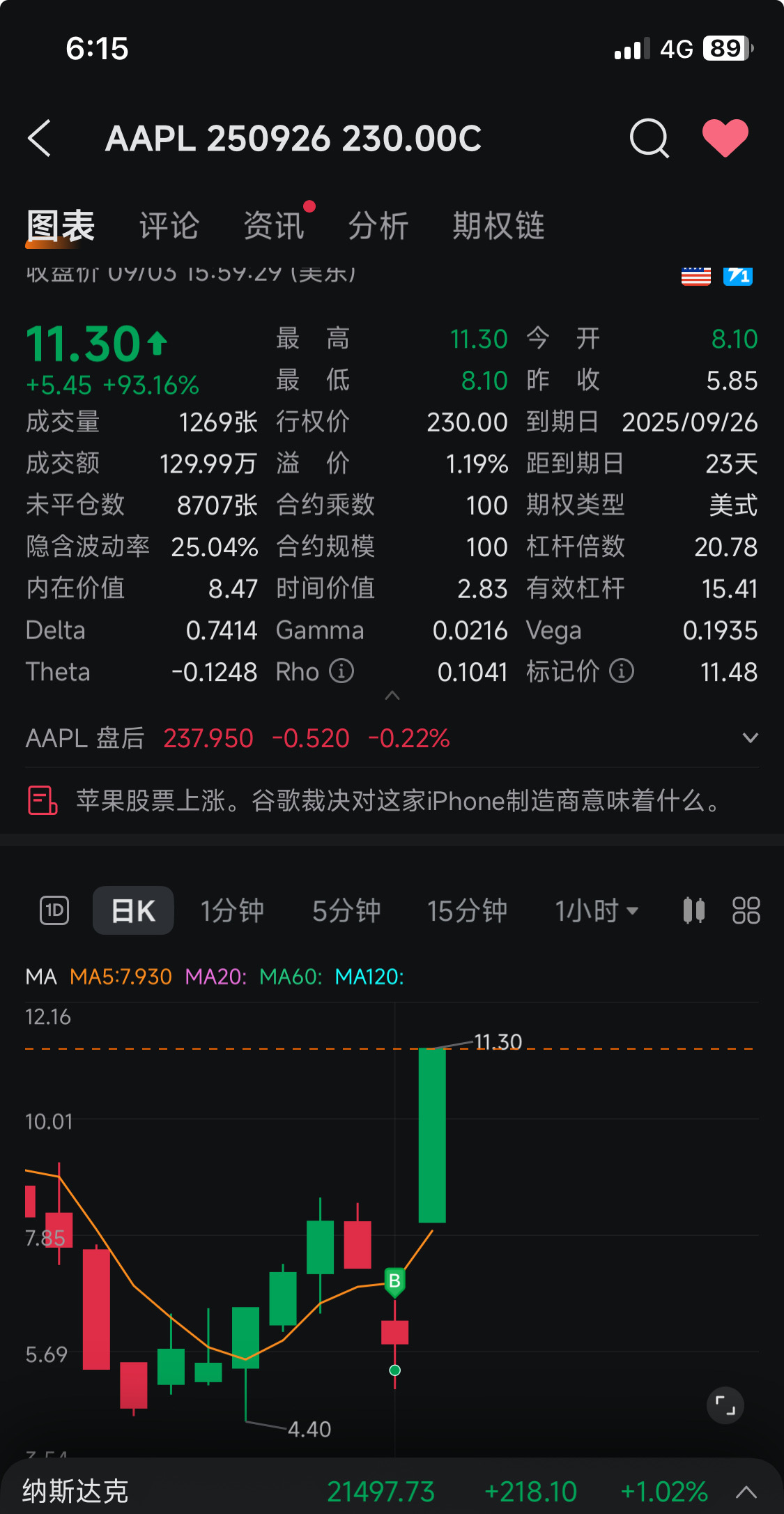
Task: Click the US flag market icon
Action: (696, 276)
